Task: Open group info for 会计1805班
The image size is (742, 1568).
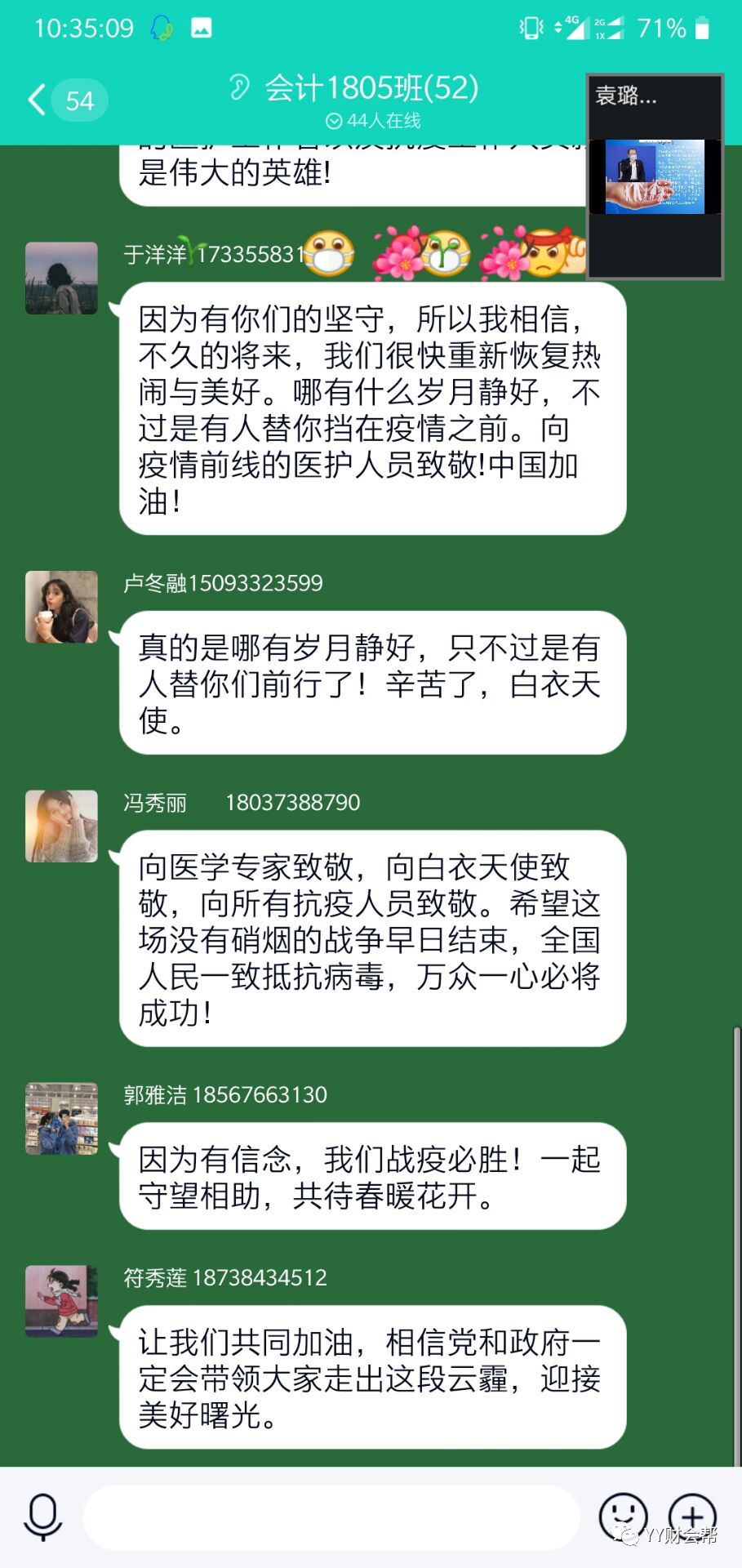Action: (x=371, y=88)
